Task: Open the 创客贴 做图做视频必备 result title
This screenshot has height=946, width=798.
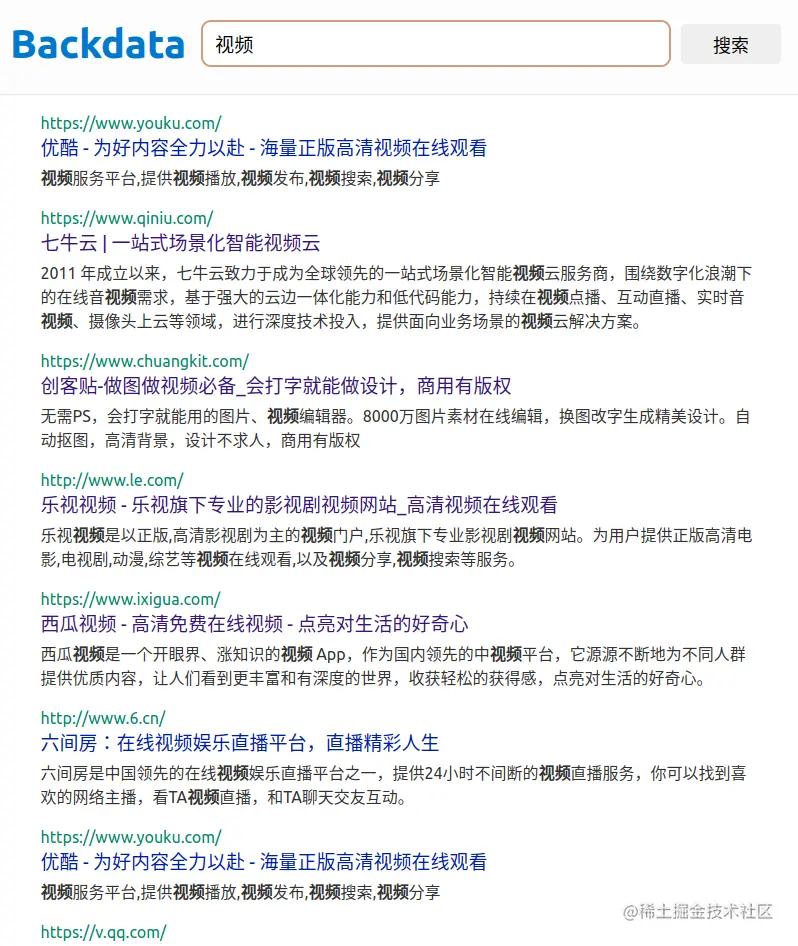Action: click(x=276, y=386)
